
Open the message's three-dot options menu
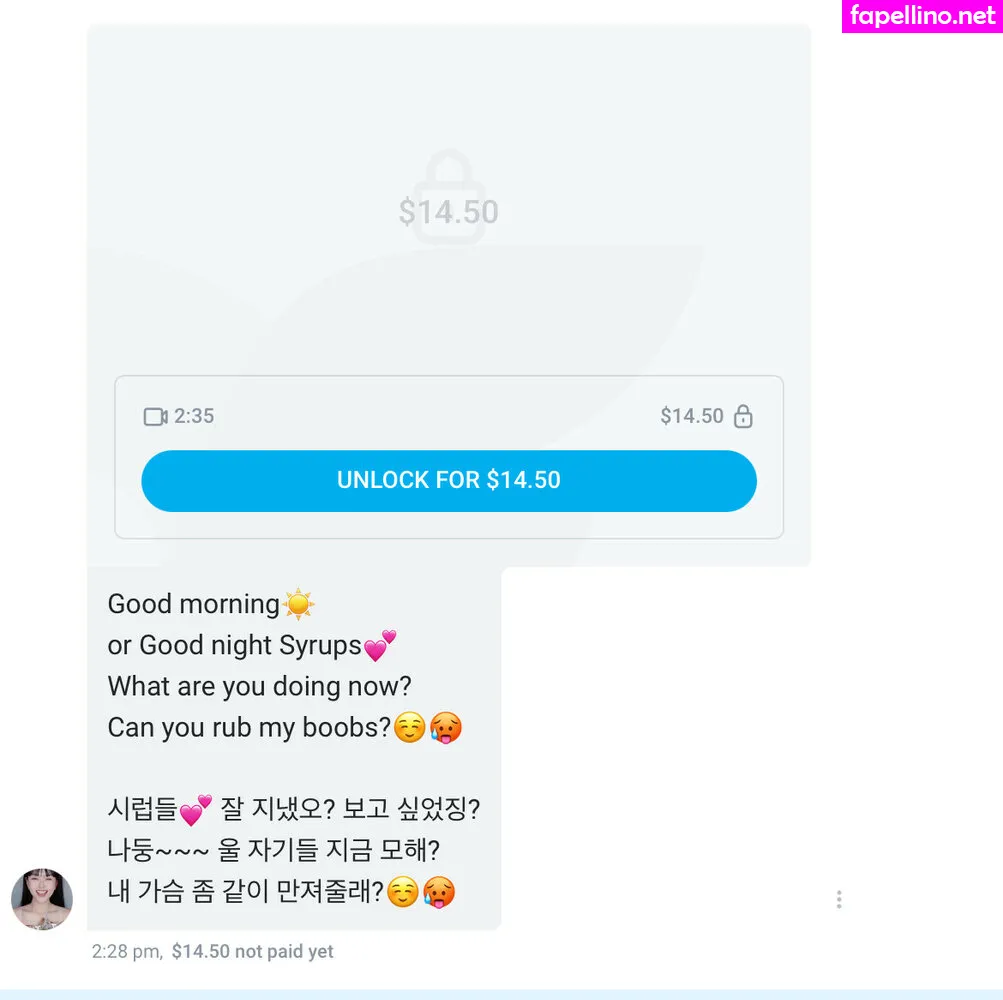[839, 899]
